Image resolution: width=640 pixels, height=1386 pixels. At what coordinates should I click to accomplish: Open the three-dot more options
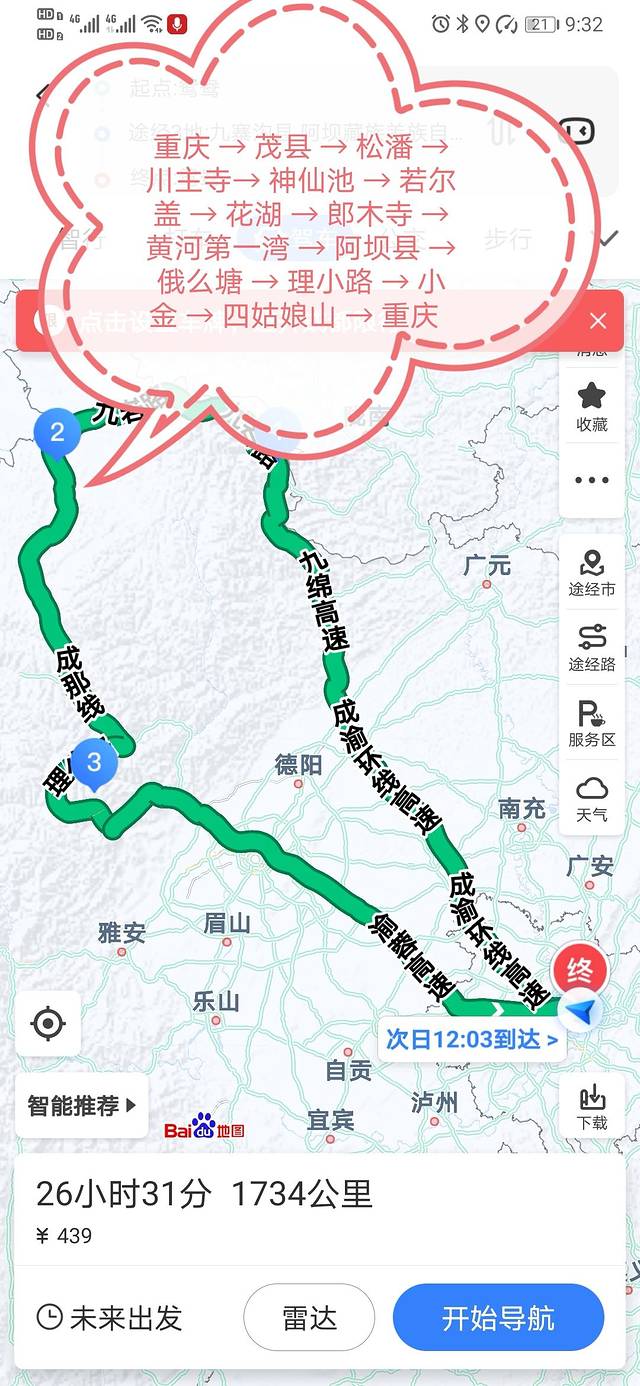[591, 480]
